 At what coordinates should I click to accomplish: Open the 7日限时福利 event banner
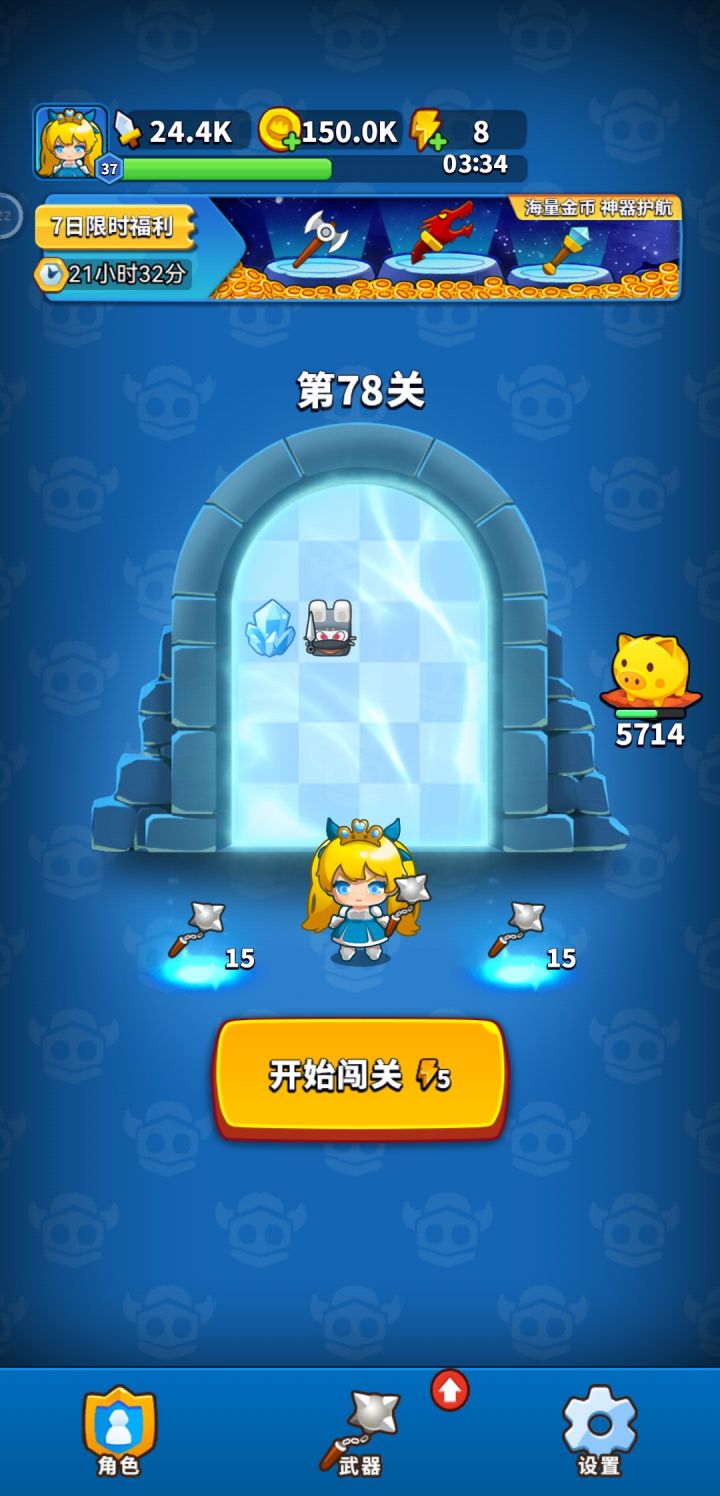click(113, 228)
